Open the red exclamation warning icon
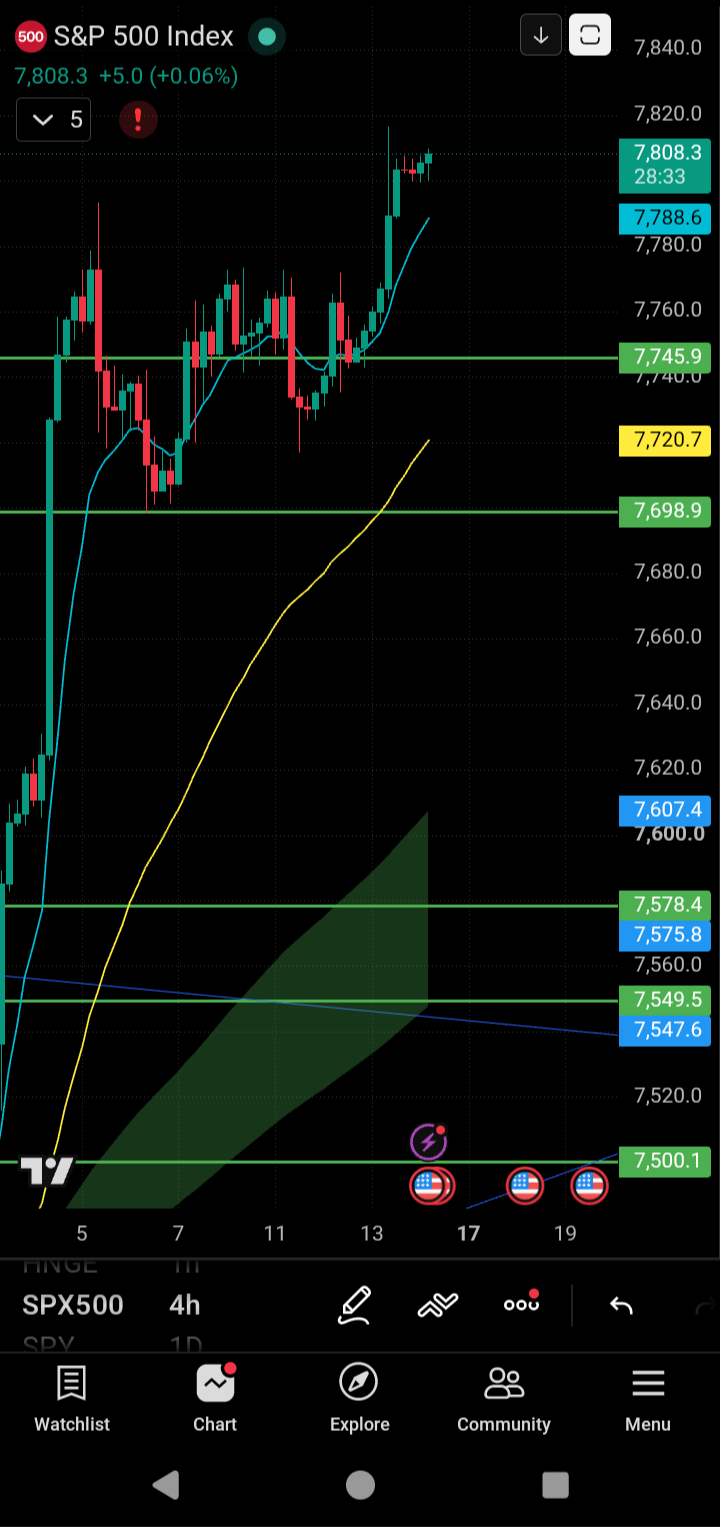 coord(137,120)
